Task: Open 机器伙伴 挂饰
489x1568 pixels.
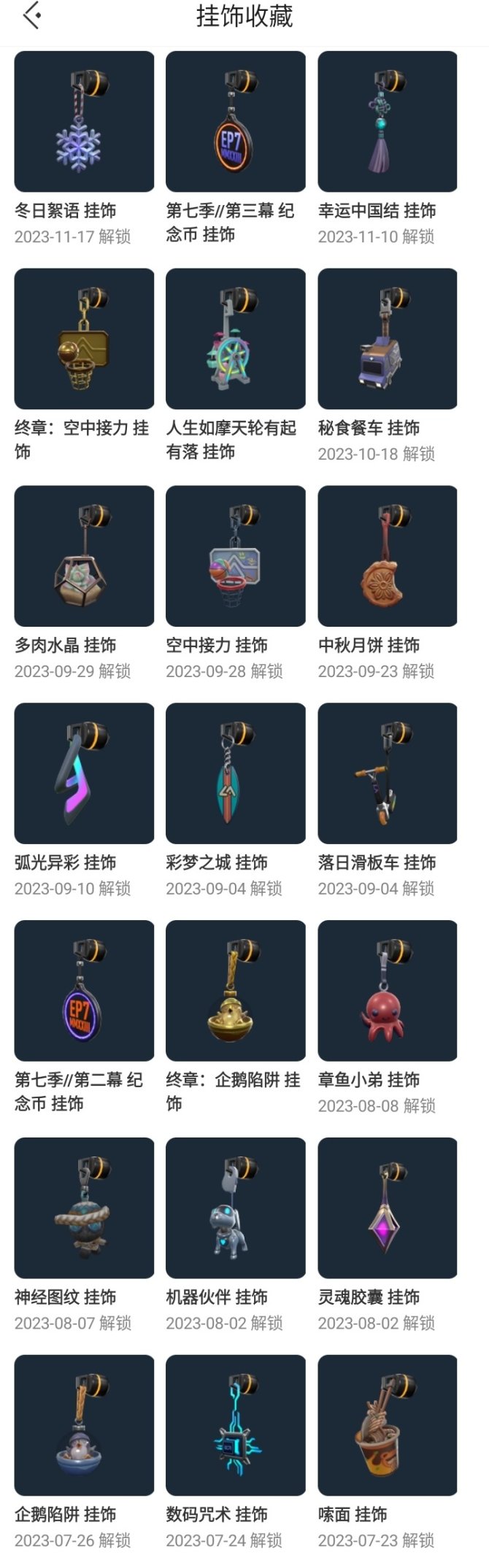Action: pyautogui.click(x=235, y=1208)
